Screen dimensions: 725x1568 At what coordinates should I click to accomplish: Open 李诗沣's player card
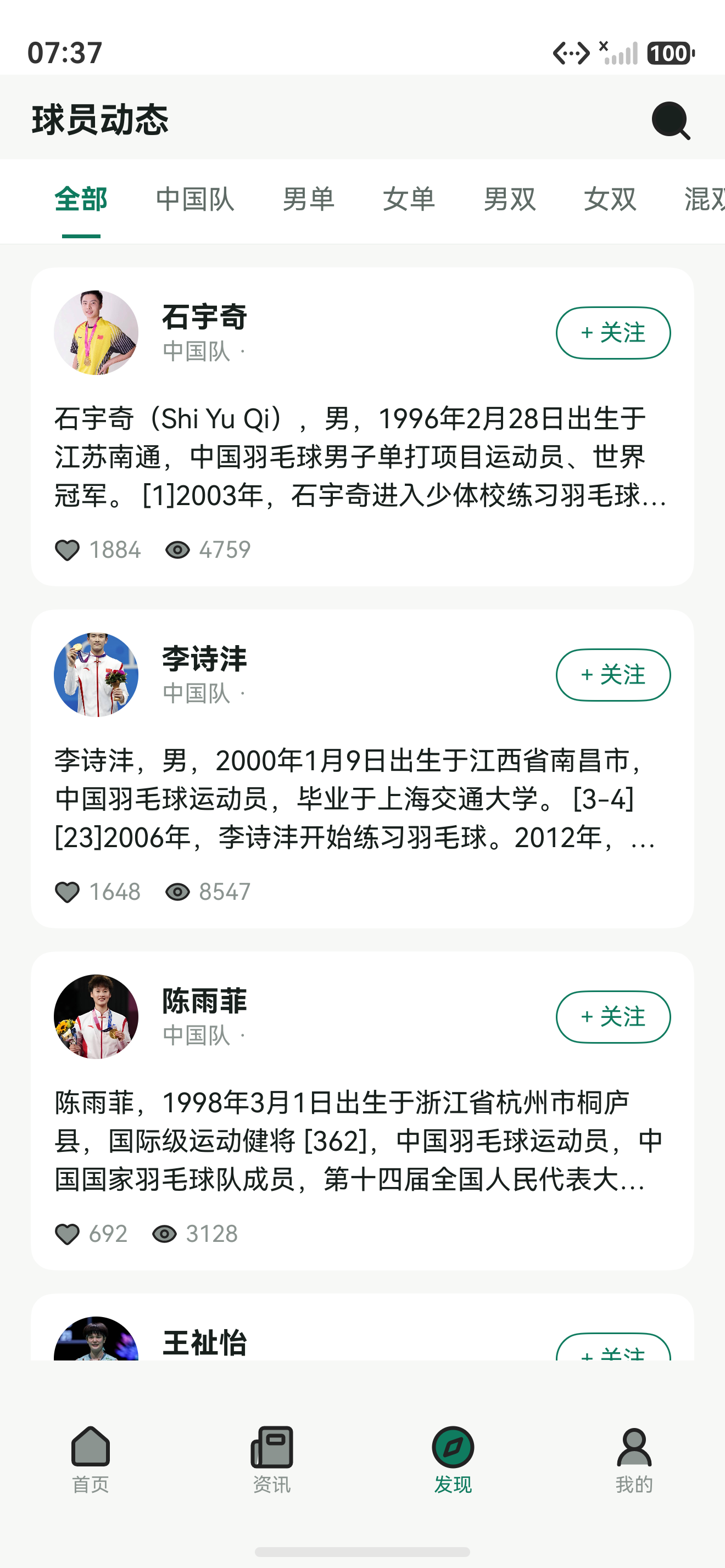pos(362,769)
